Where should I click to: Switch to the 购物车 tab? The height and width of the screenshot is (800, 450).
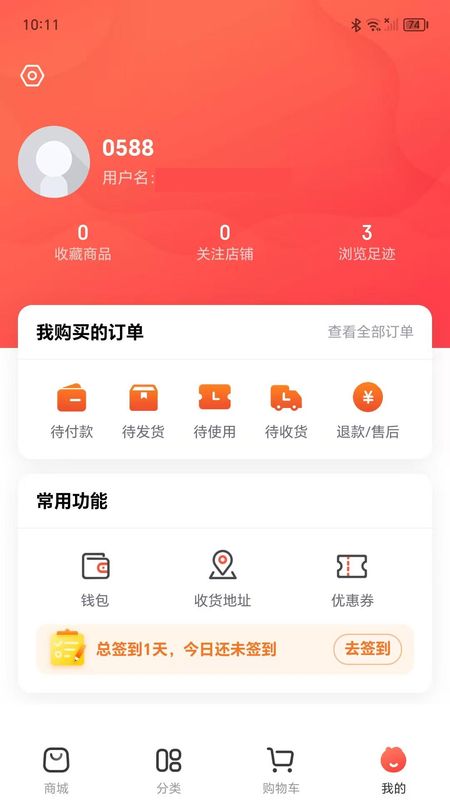coord(281,770)
